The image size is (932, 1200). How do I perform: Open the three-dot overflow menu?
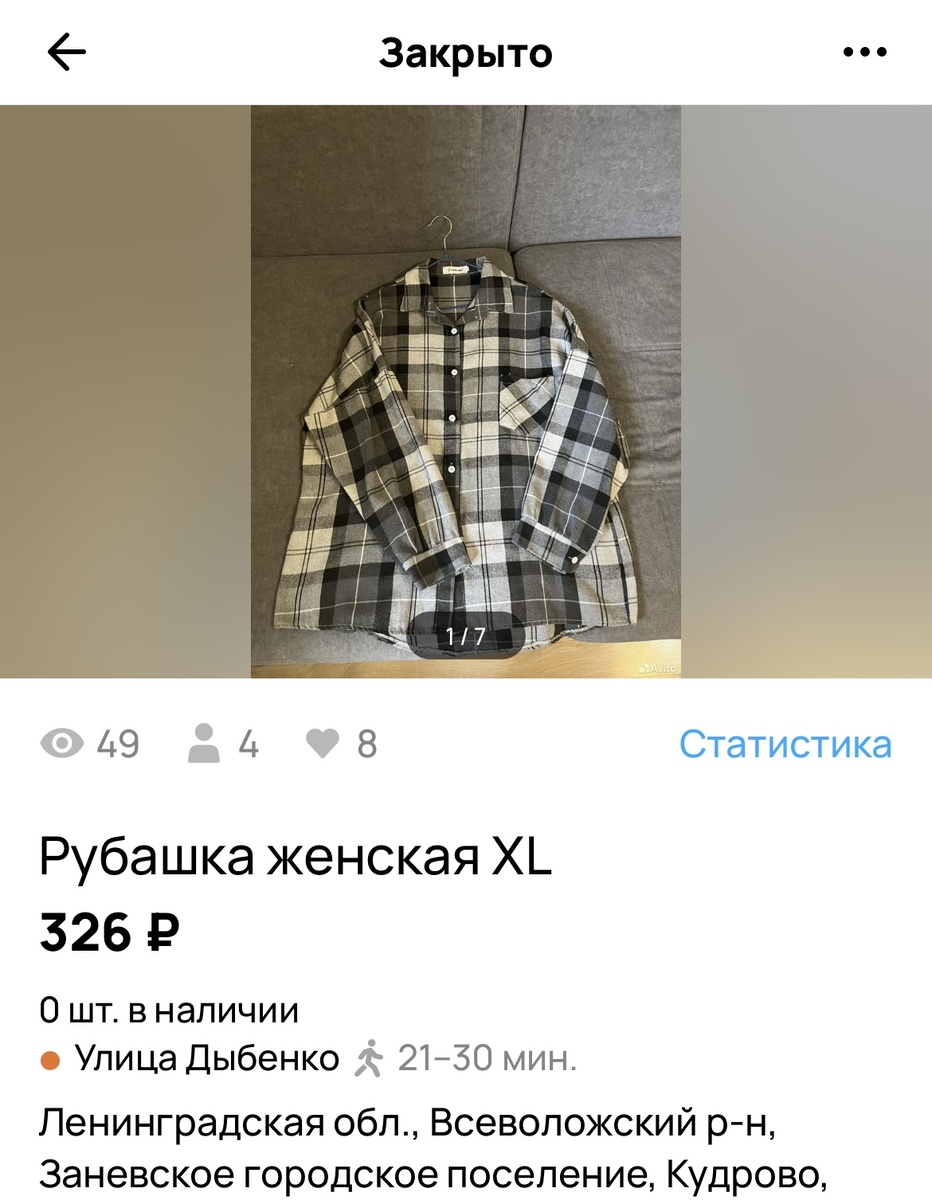pos(864,53)
